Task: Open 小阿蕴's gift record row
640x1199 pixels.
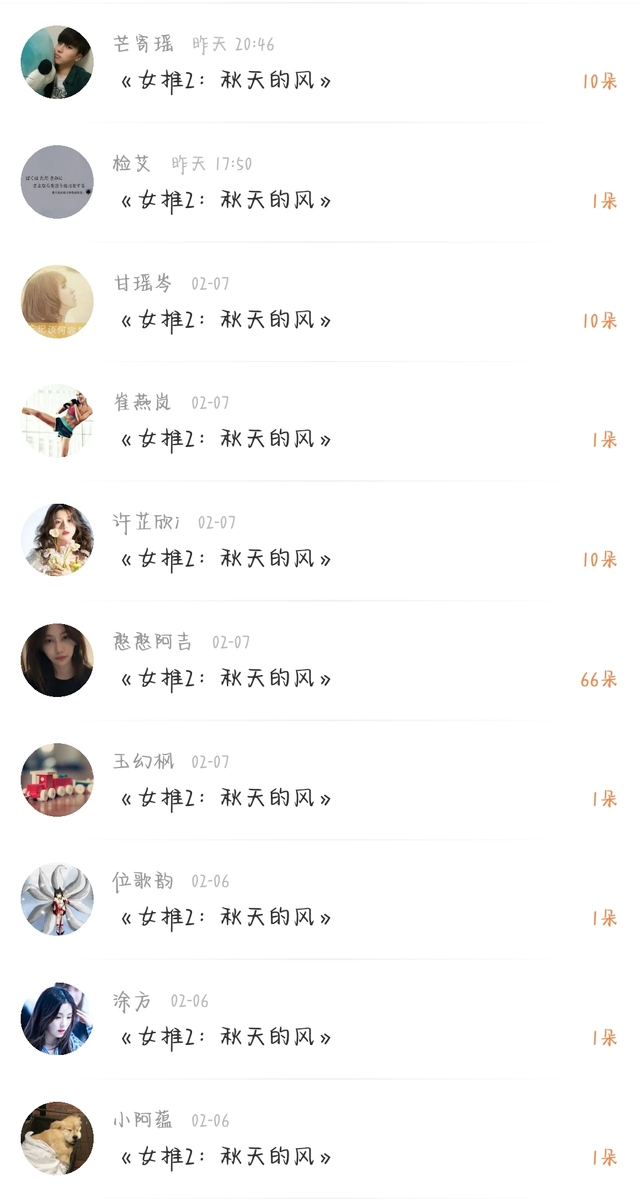Action: click(x=320, y=1139)
